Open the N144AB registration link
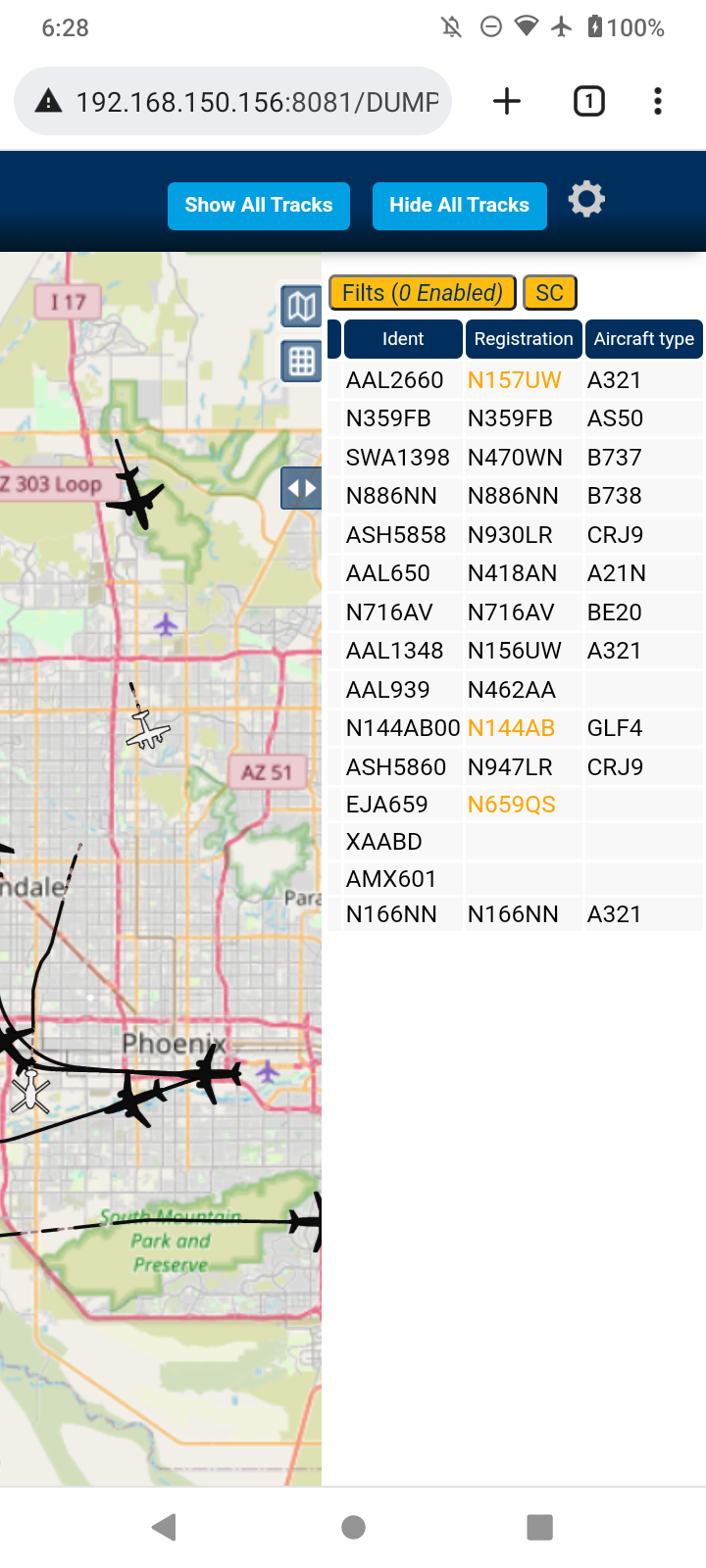This screenshot has width=706, height=1568. coord(511,728)
